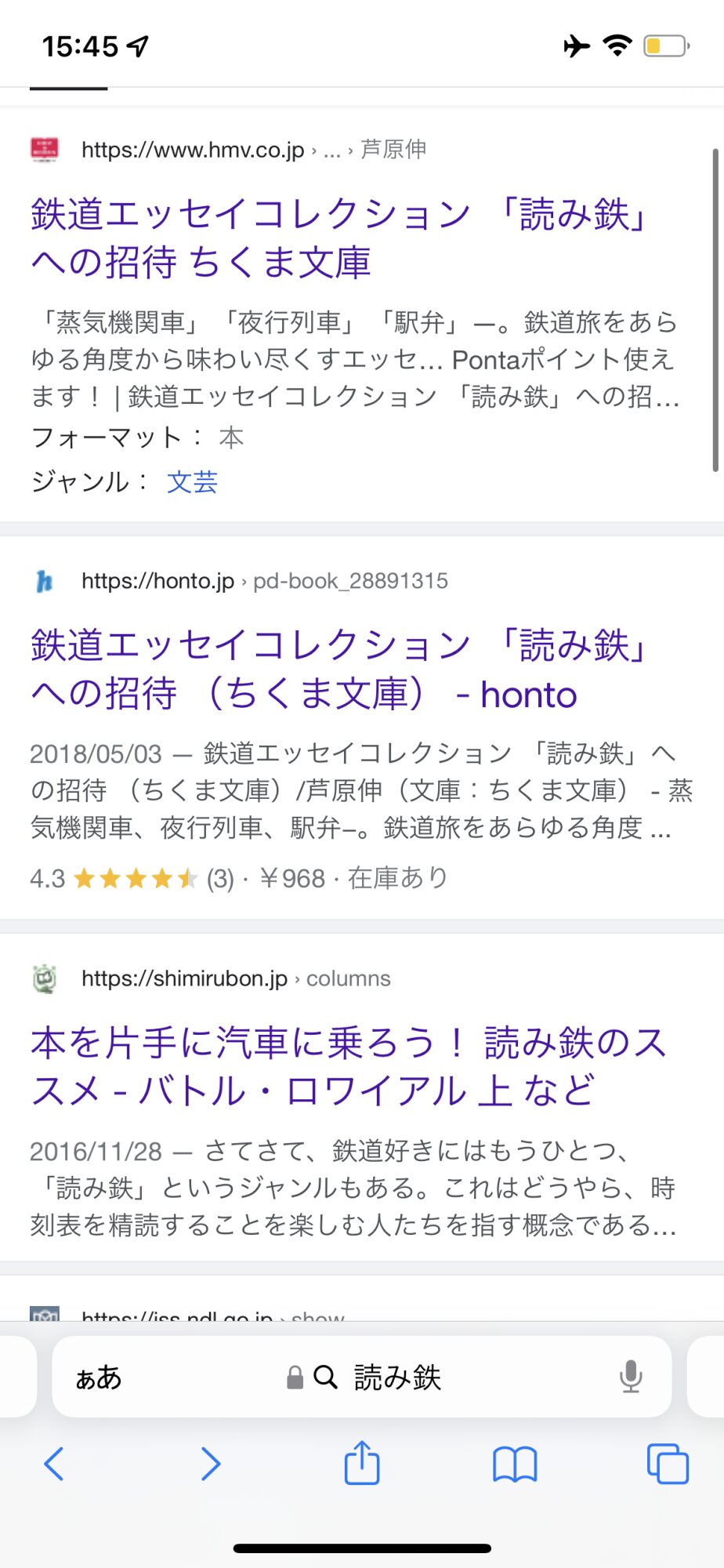724x1568 pixels.
Task: Go forward to the next page
Action: click(210, 1463)
